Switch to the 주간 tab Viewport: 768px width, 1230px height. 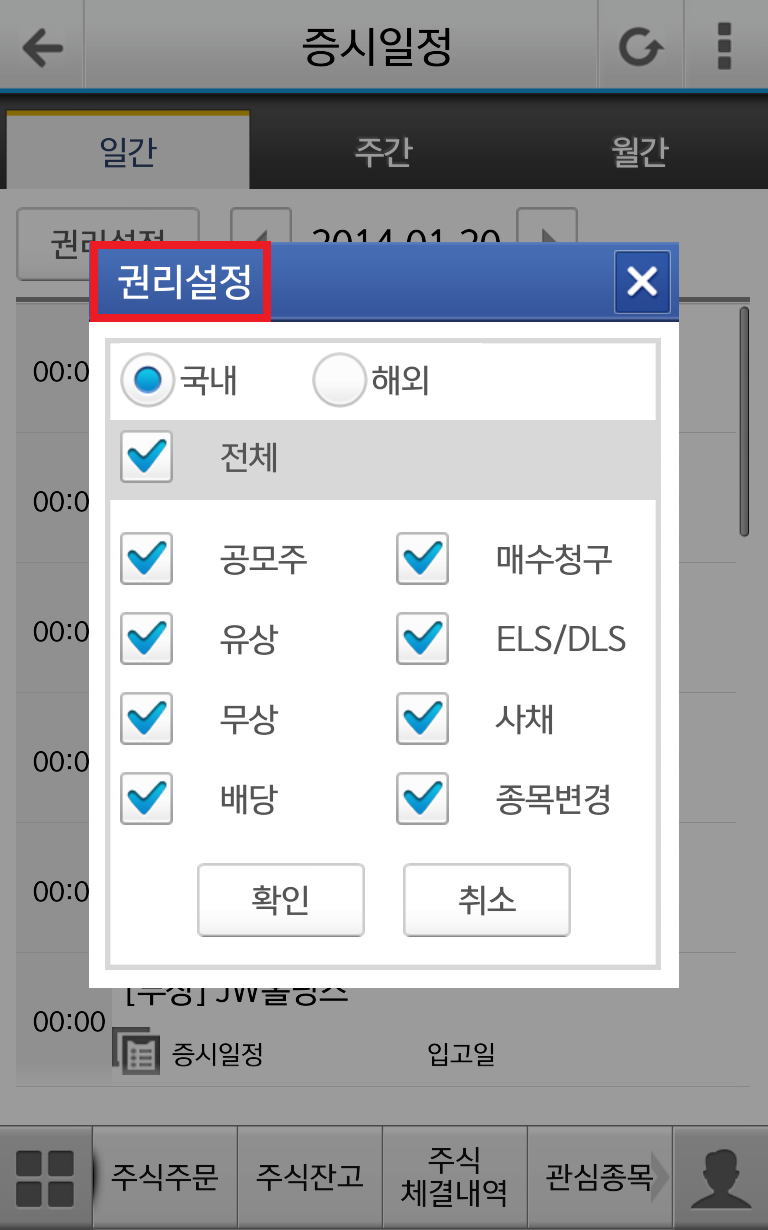pos(383,152)
